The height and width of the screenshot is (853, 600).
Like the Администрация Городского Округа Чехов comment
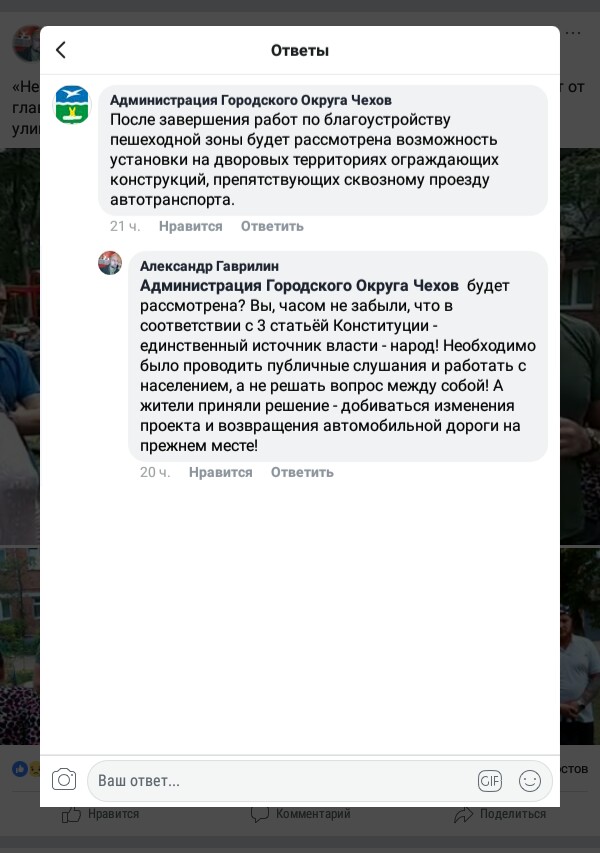[x=190, y=226]
